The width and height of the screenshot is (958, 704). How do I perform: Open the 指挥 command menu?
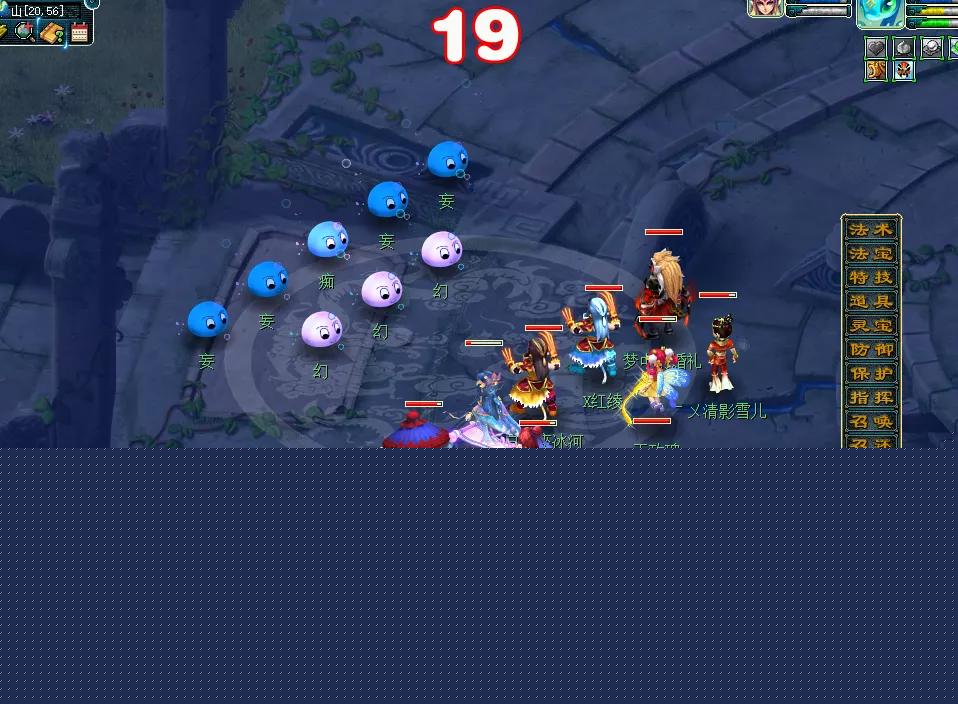point(871,397)
